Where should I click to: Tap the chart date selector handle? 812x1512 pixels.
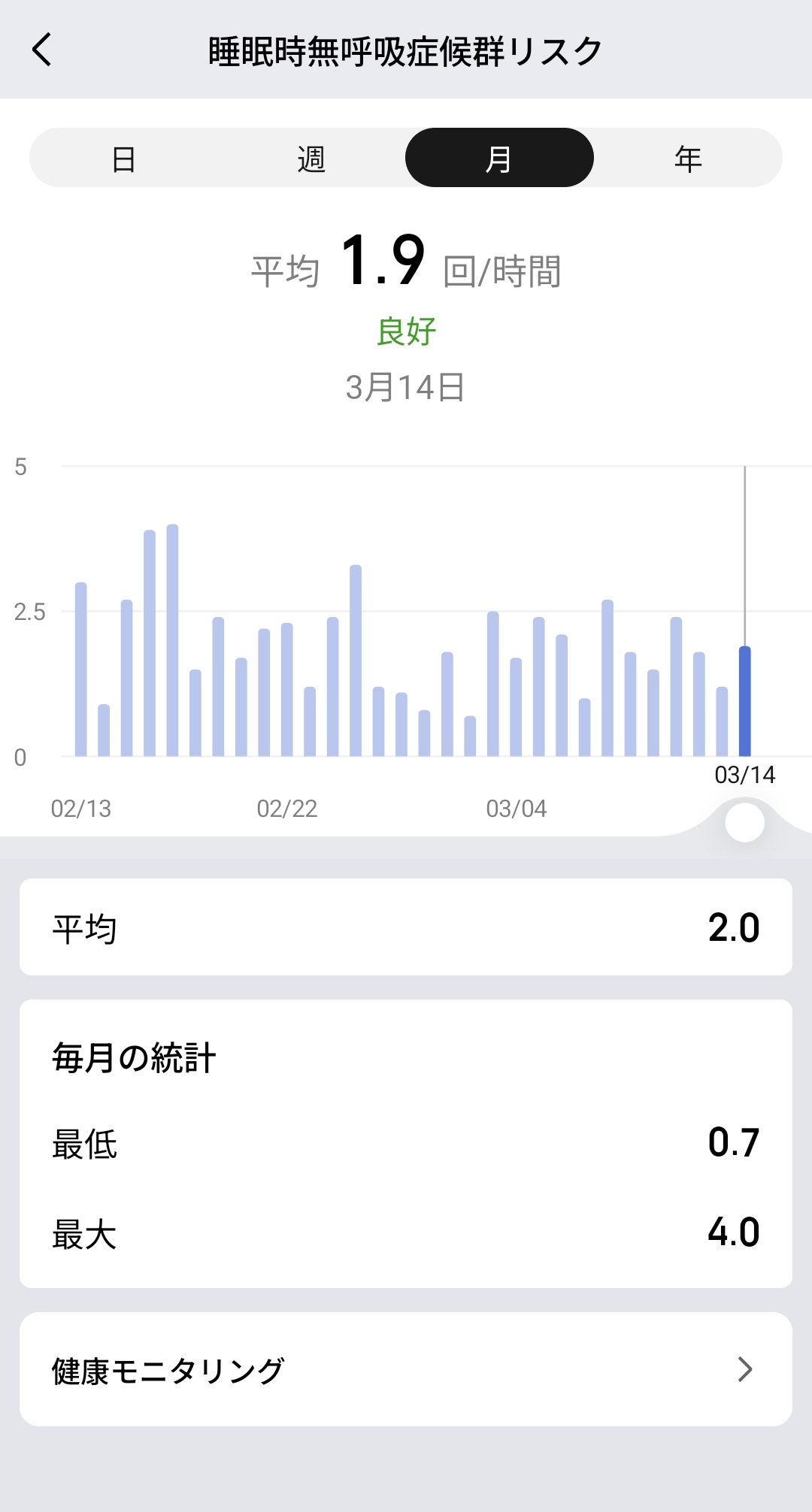[x=744, y=822]
